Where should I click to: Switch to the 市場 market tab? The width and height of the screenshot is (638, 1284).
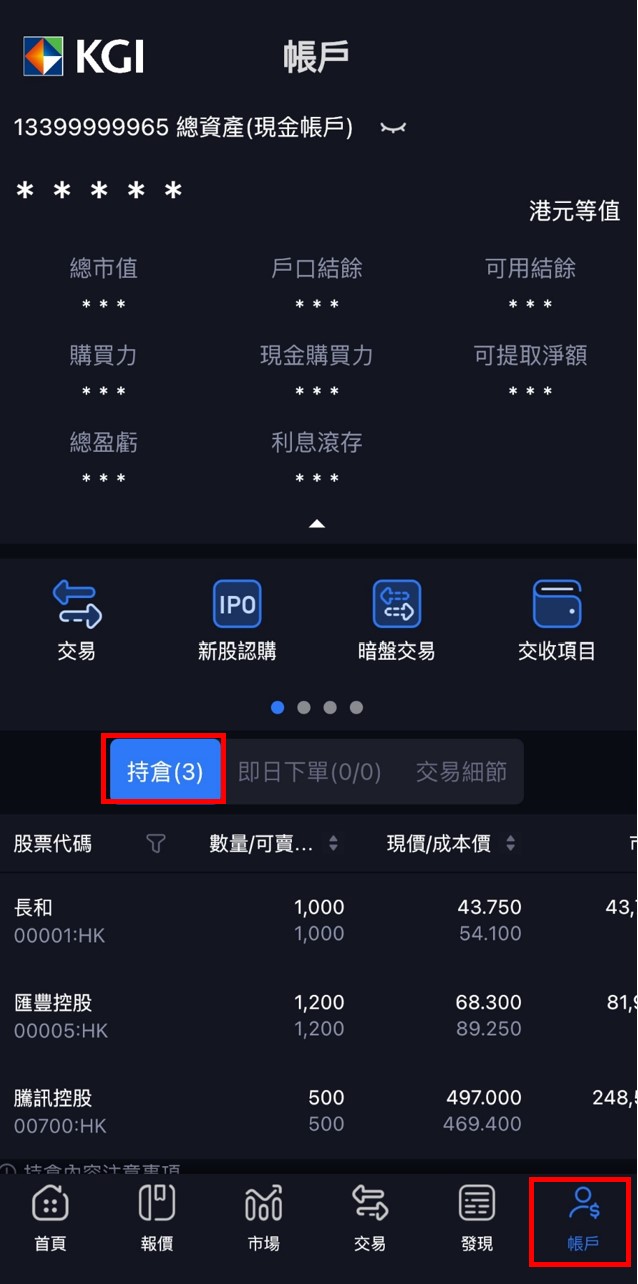pyautogui.click(x=263, y=1217)
